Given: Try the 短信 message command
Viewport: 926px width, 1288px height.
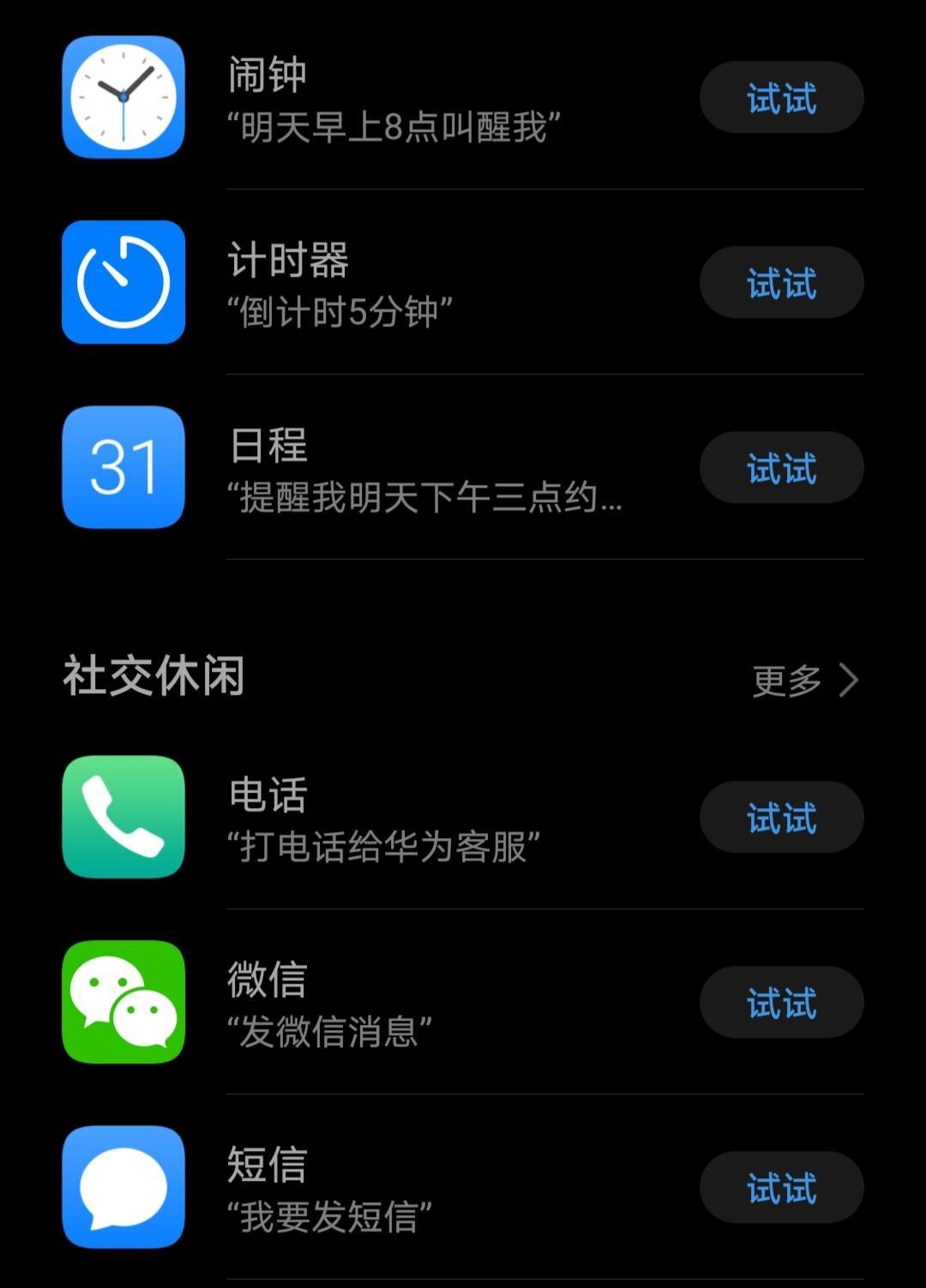Looking at the screenshot, I should click(x=781, y=1188).
